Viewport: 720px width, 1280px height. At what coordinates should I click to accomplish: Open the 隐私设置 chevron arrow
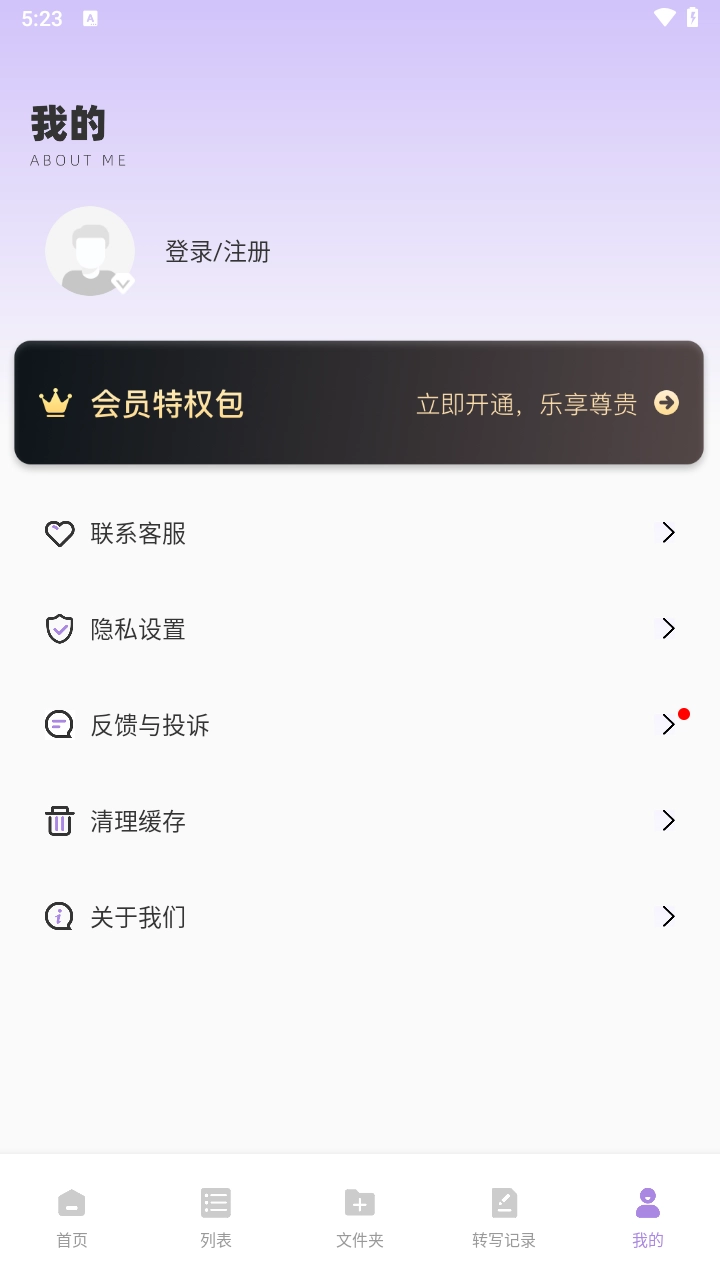click(668, 629)
